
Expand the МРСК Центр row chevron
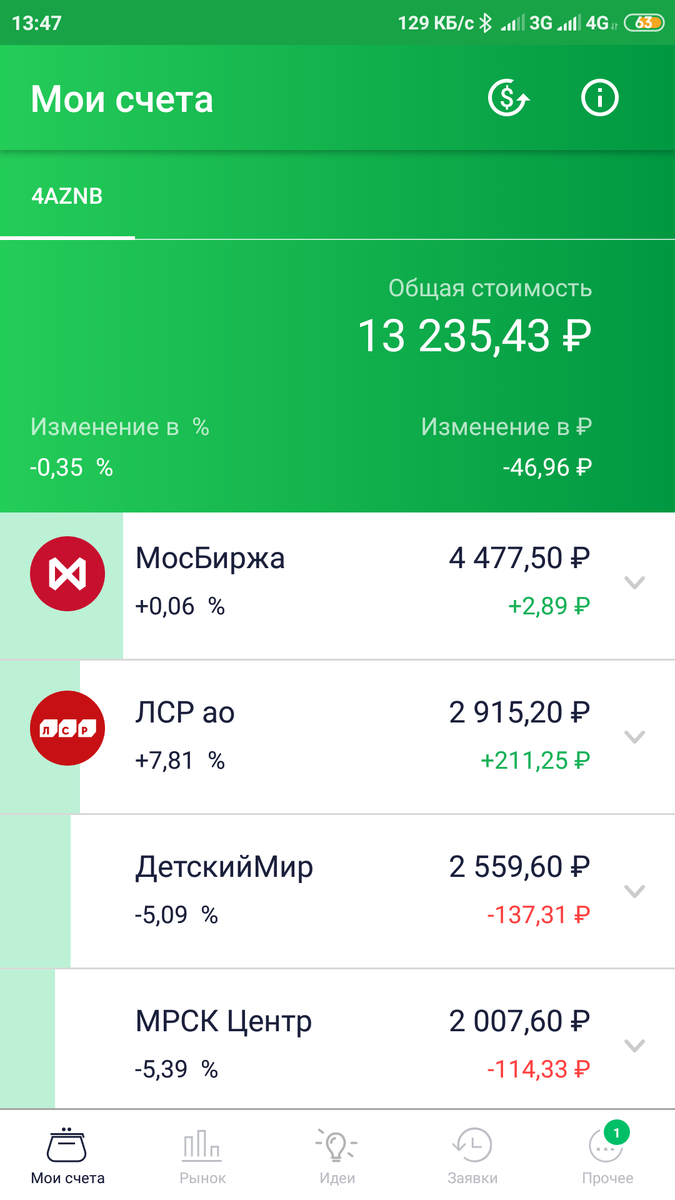(634, 1045)
